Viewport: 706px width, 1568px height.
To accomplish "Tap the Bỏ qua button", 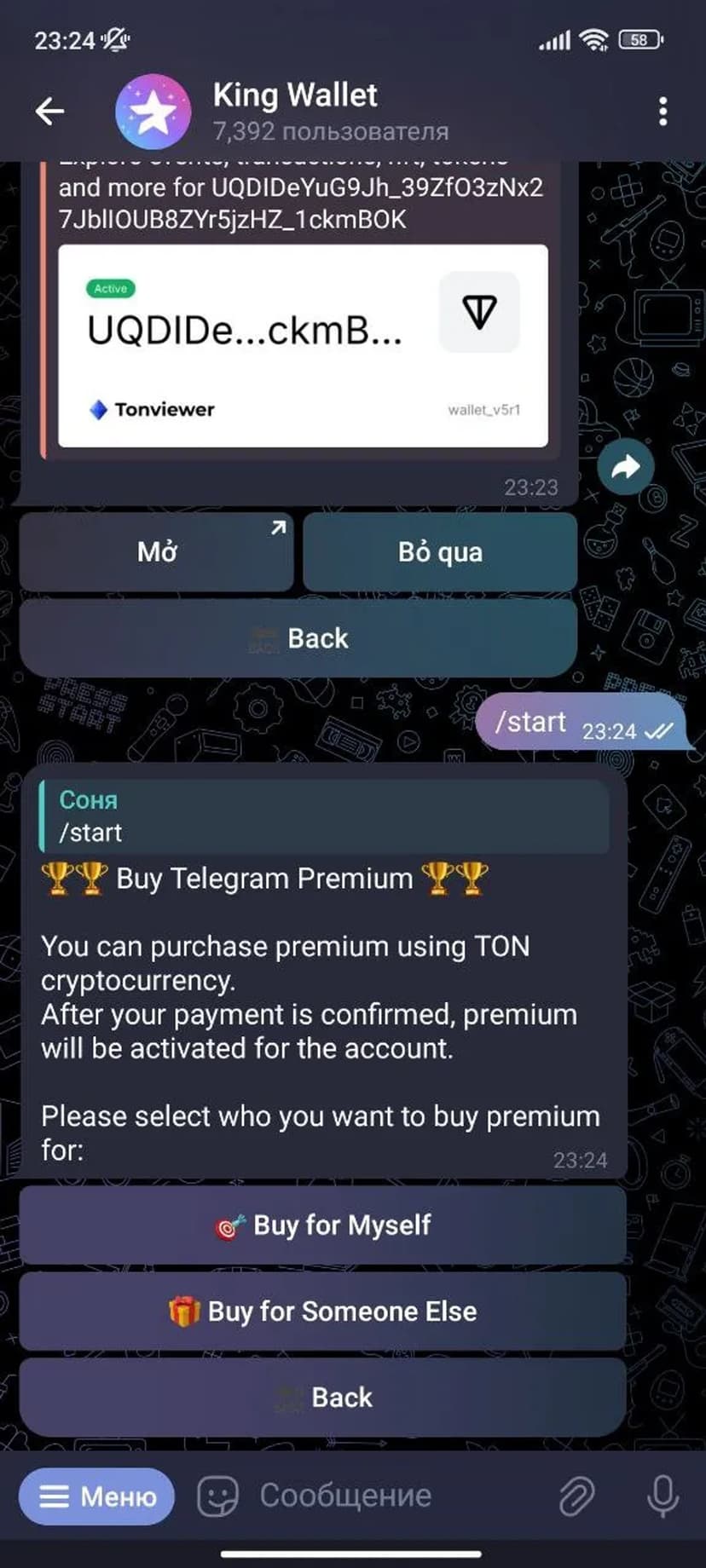I will [440, 552].
